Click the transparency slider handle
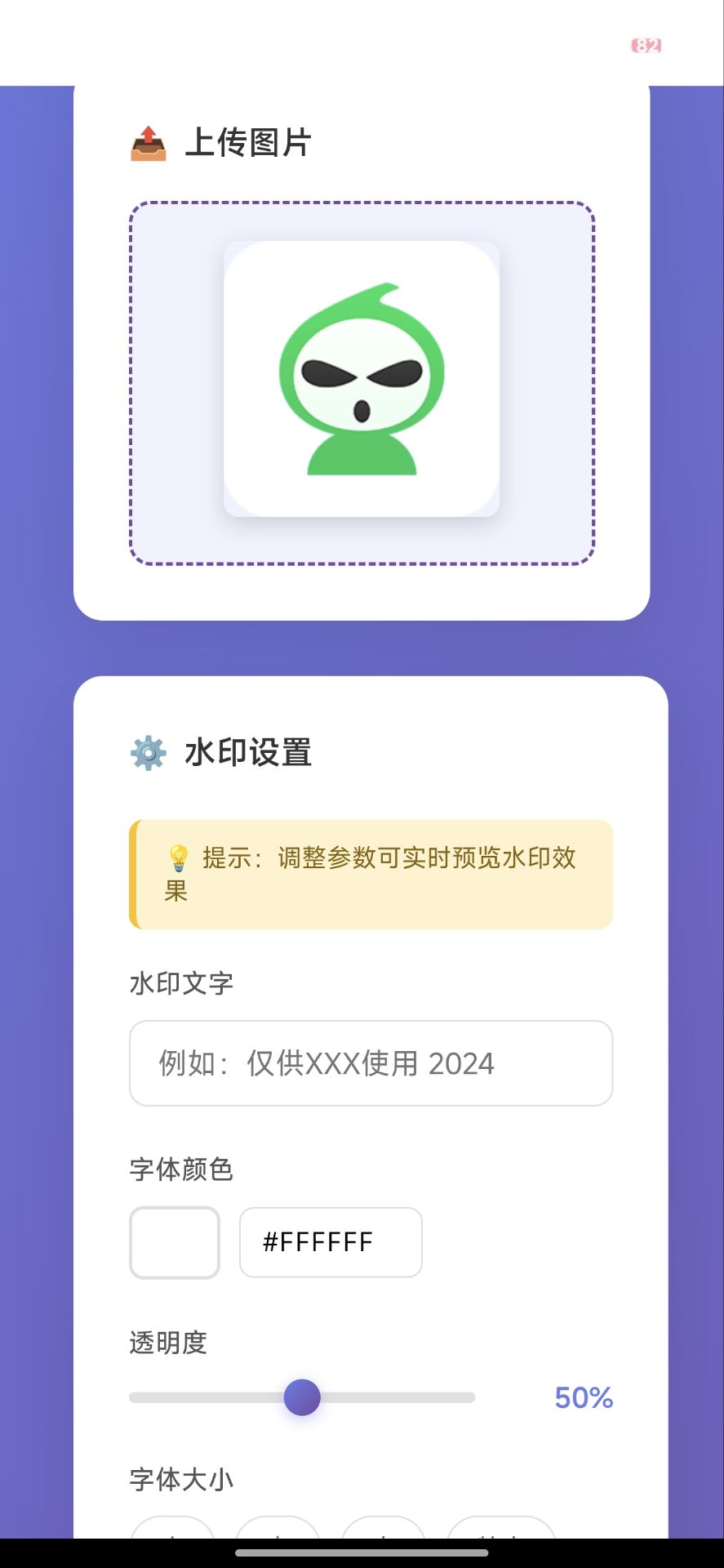This screenshot has height=1568, width=724. point(302,1397)
